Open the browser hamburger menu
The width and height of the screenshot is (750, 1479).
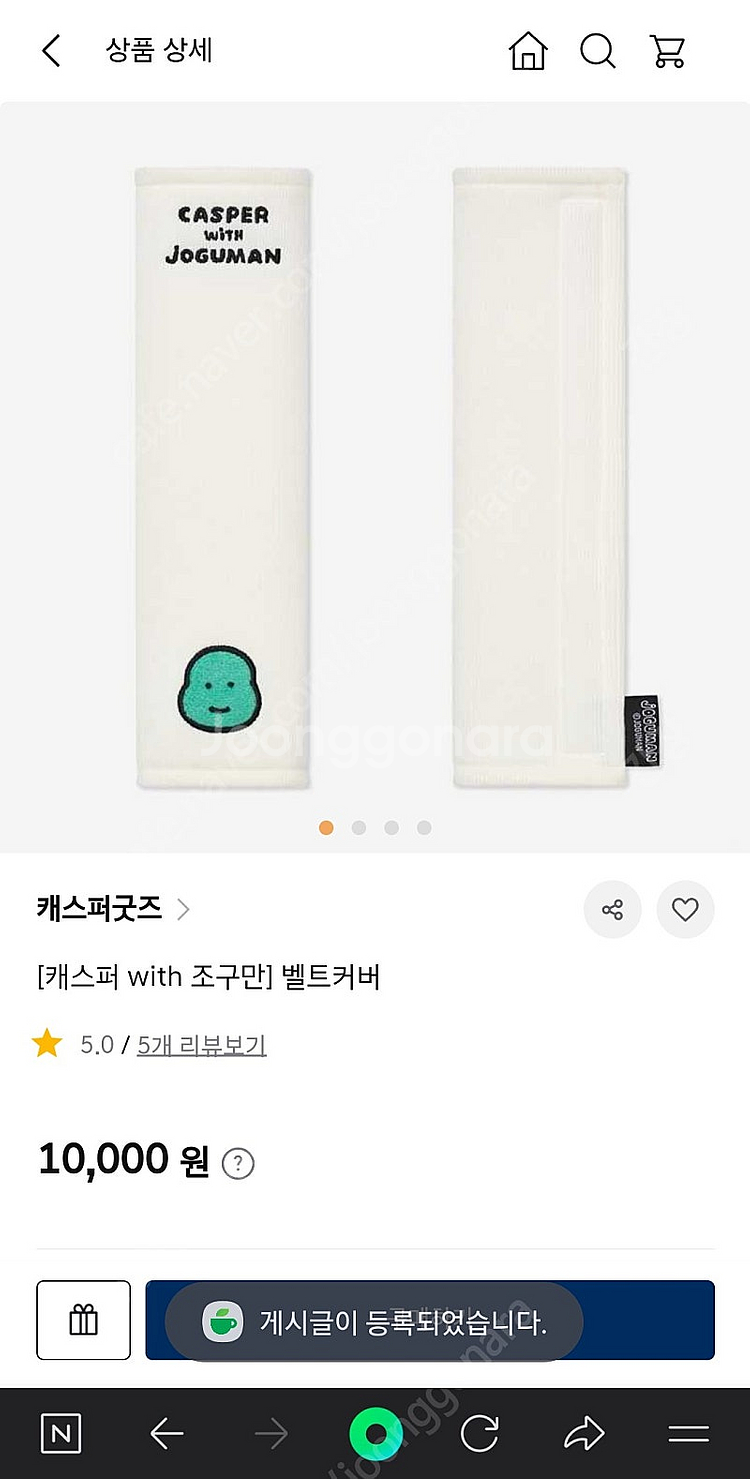(x=688, y=1435)
